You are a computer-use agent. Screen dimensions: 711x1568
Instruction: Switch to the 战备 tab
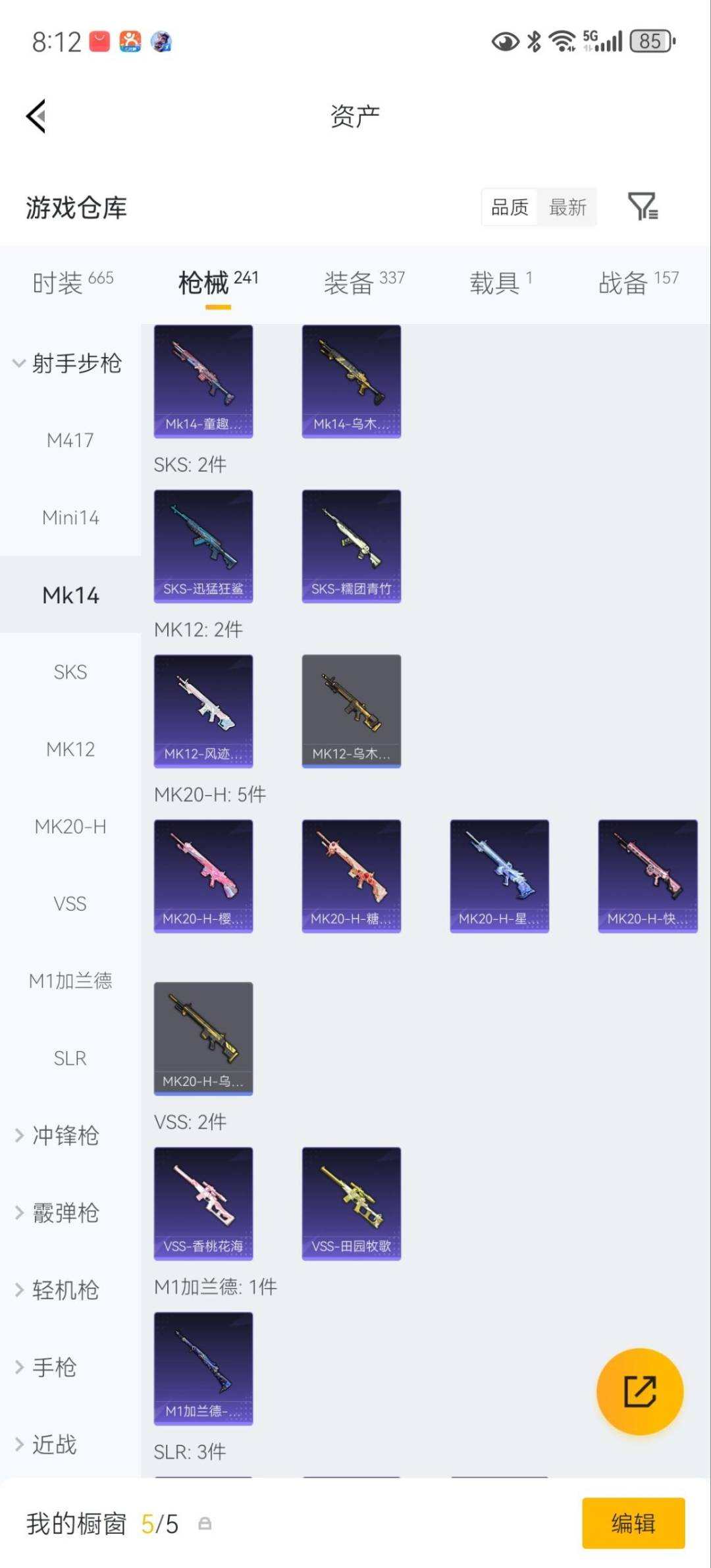638,283
